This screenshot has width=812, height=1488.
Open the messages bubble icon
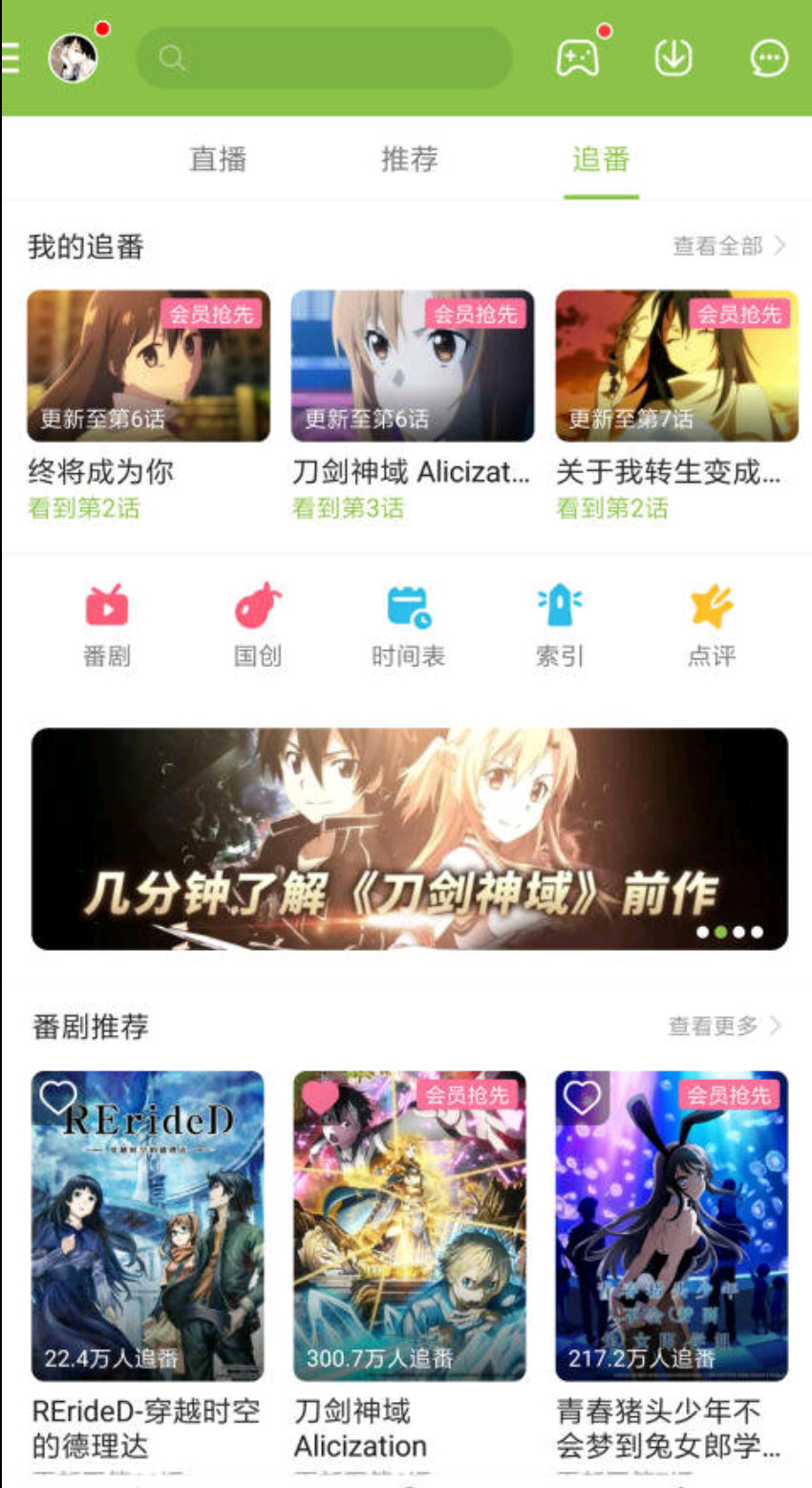768,57
